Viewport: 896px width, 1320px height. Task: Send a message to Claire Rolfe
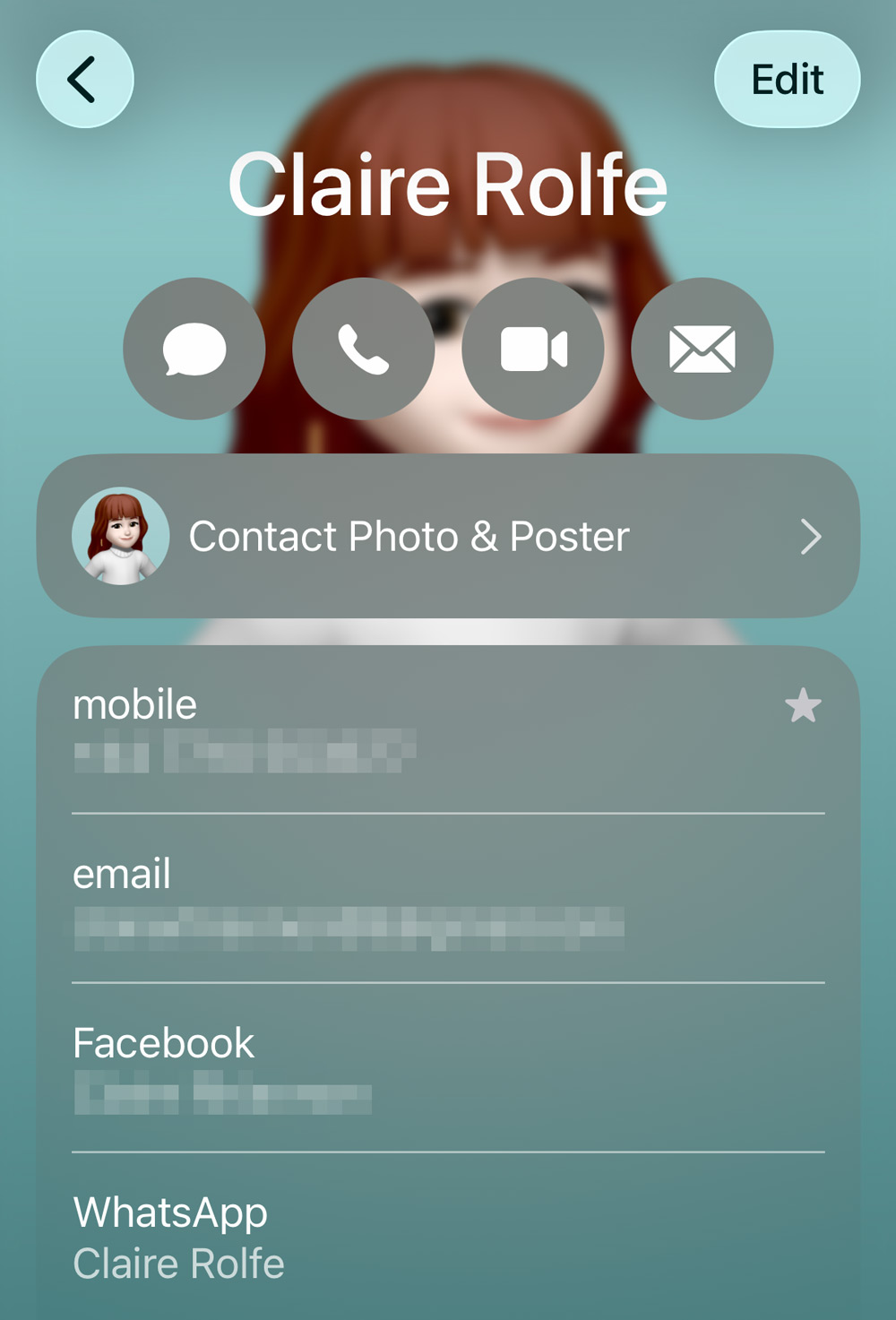pos(194,349)
